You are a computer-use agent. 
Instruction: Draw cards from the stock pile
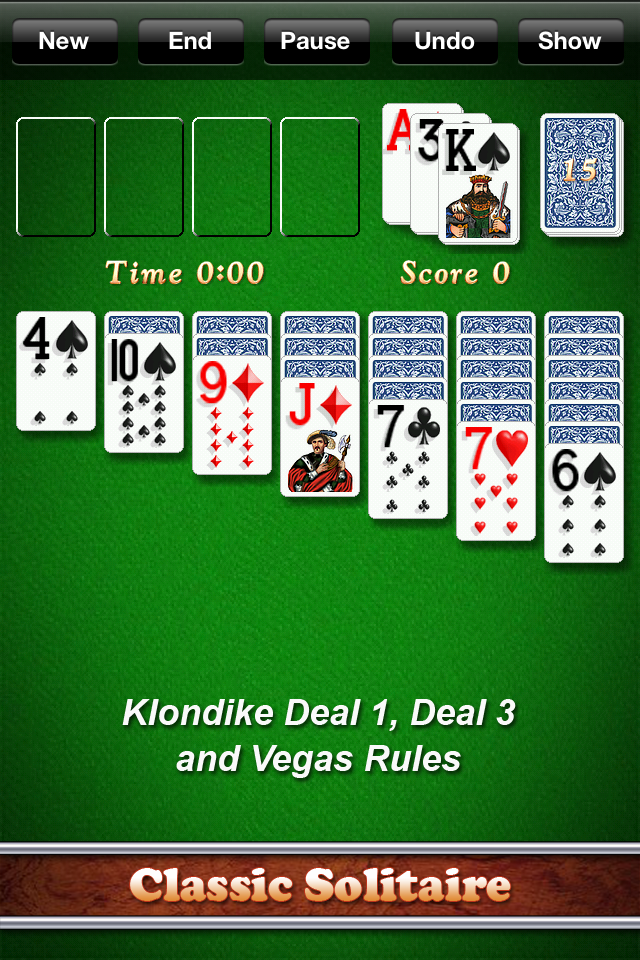[580, 175]
